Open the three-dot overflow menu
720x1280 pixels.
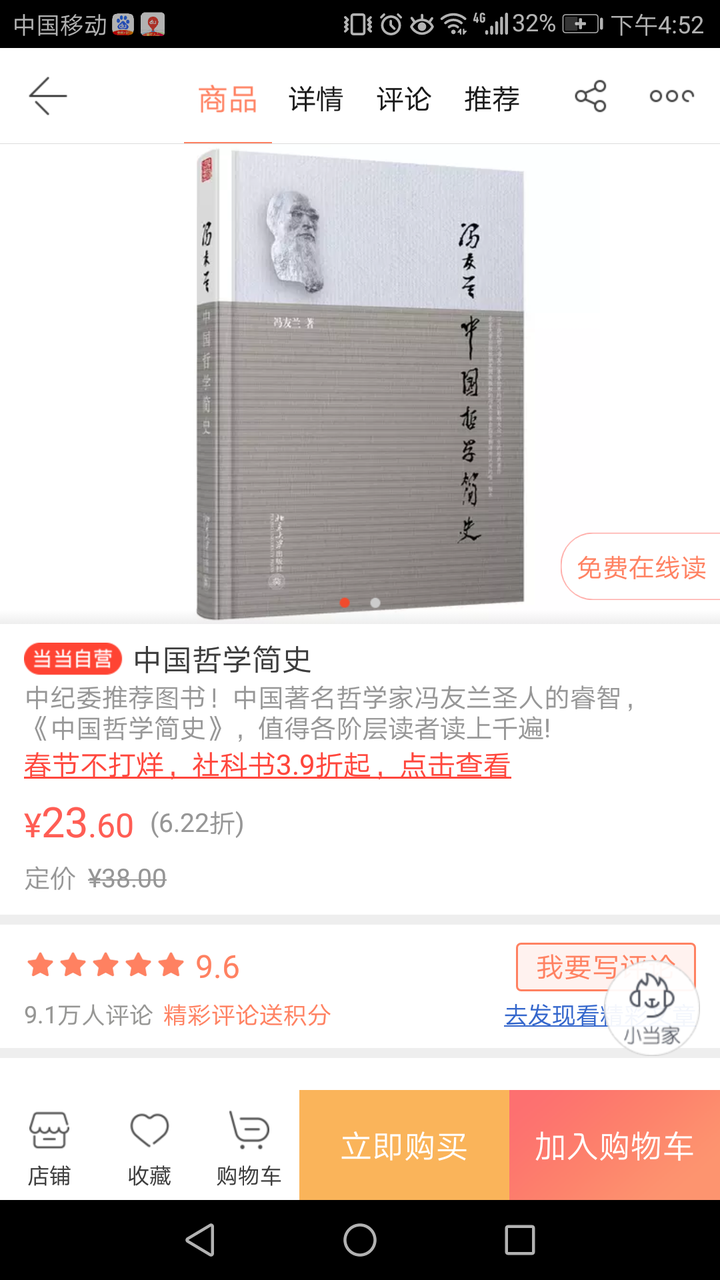coord(671,96)
